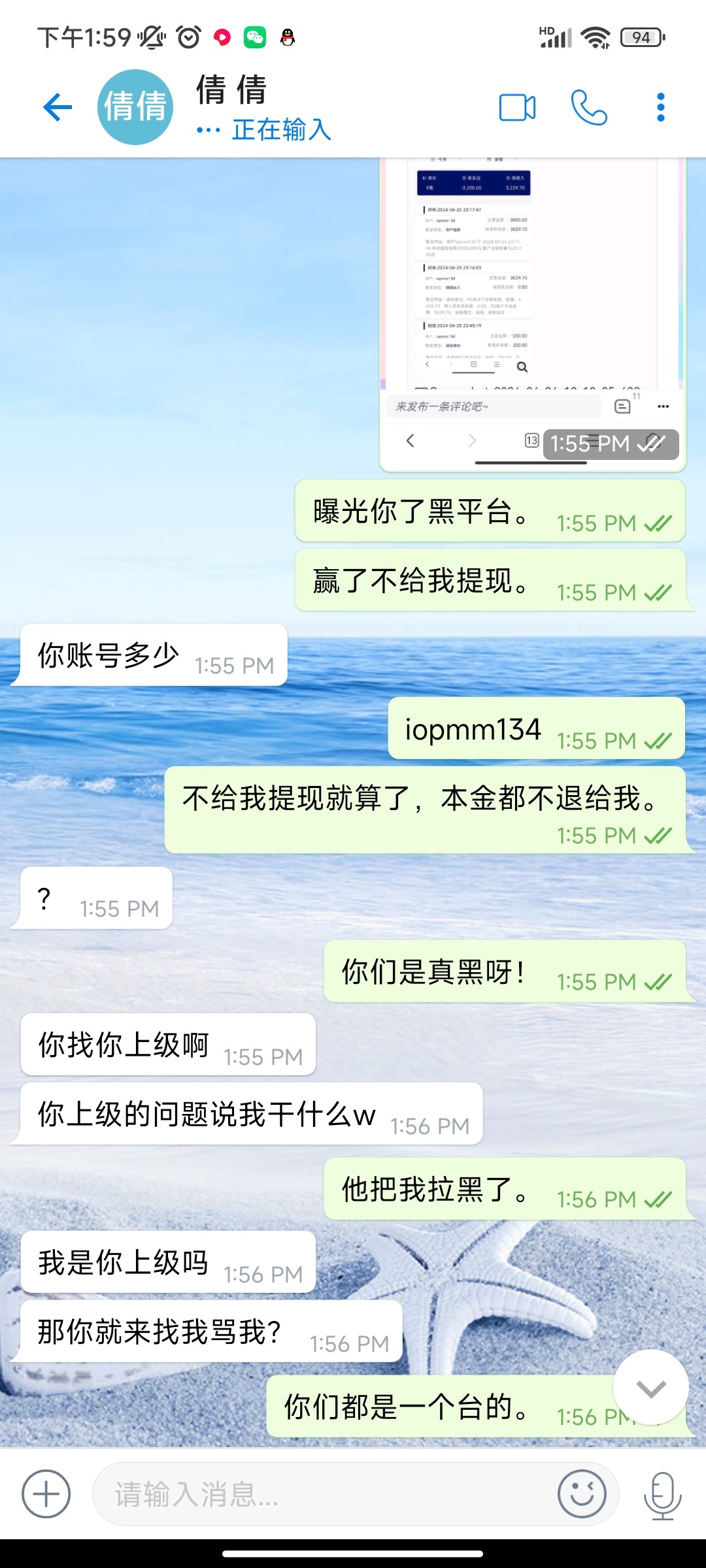Viewport: 706px width, 1568px height.
Task: Open QQ from the status bar icon
Action: (288, 38)
